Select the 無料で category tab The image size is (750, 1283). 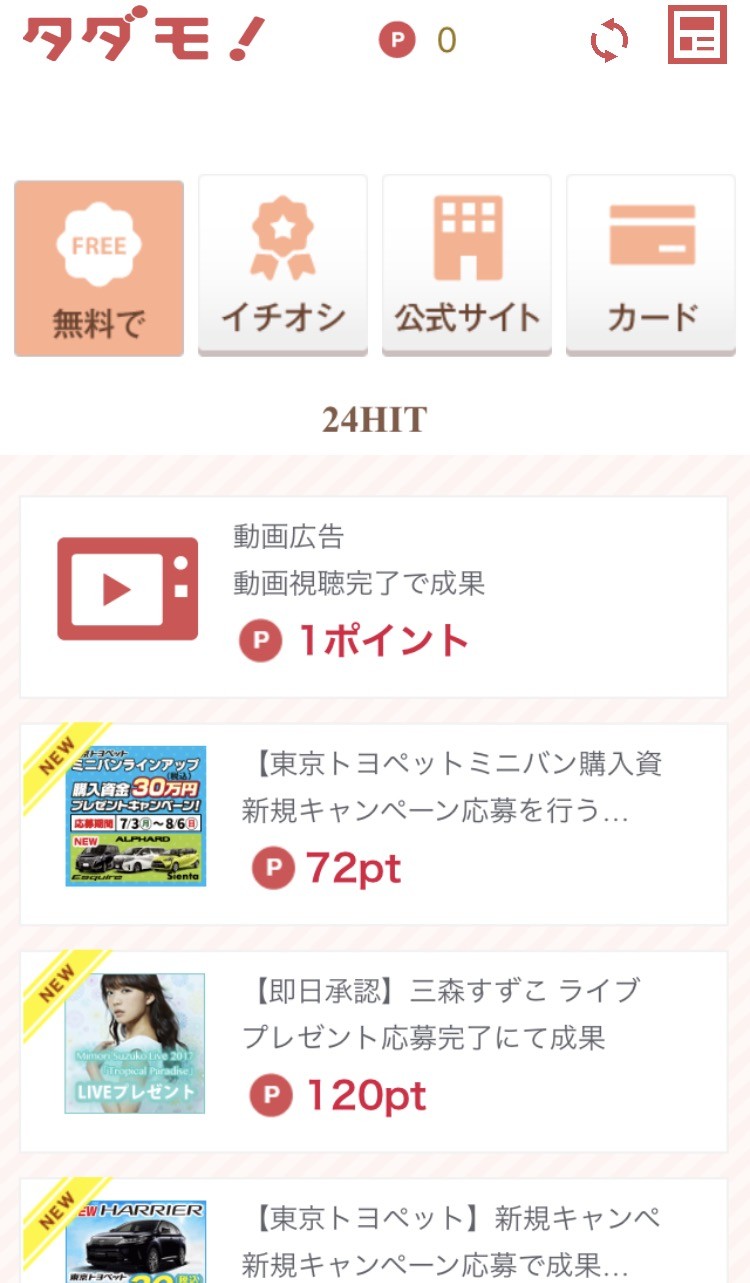click(x=99, y=268)
